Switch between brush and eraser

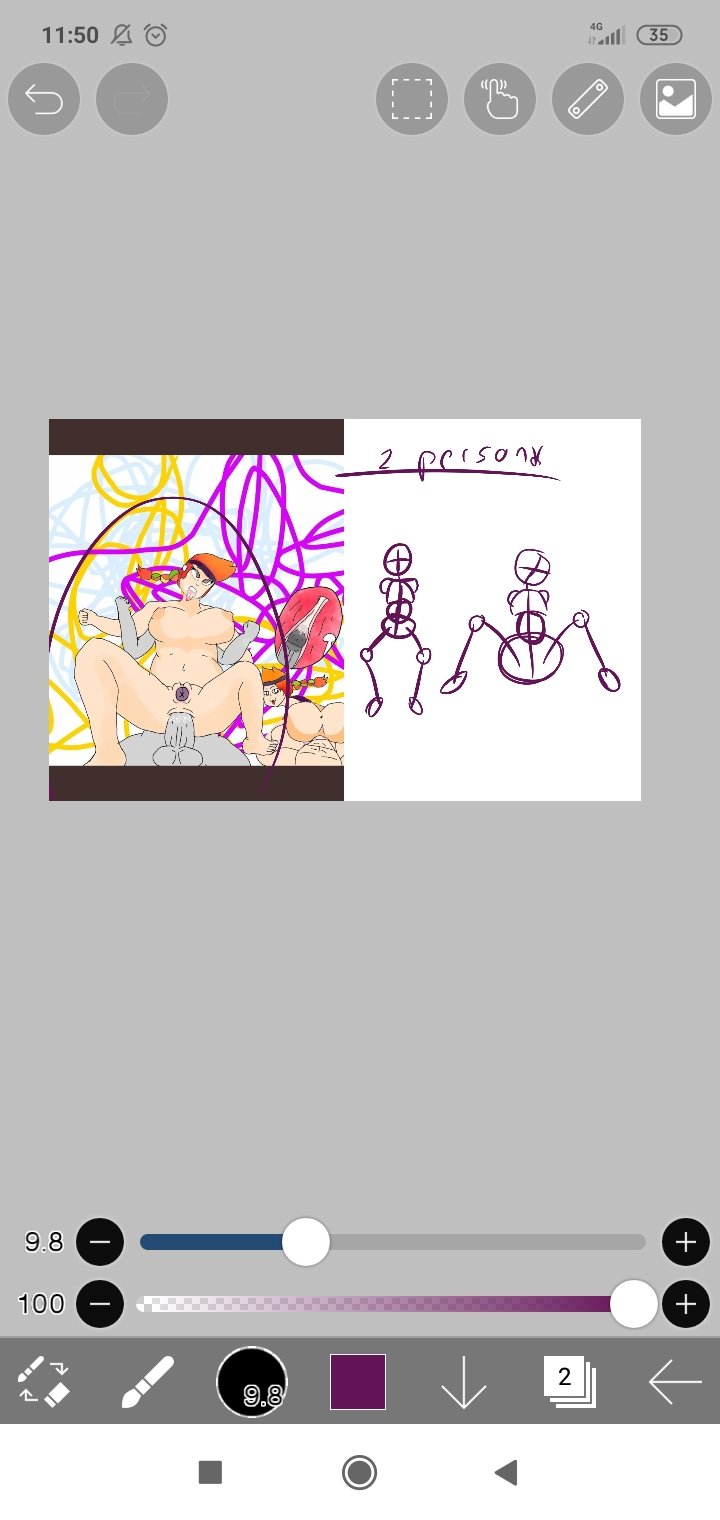tap(44, 1381)
